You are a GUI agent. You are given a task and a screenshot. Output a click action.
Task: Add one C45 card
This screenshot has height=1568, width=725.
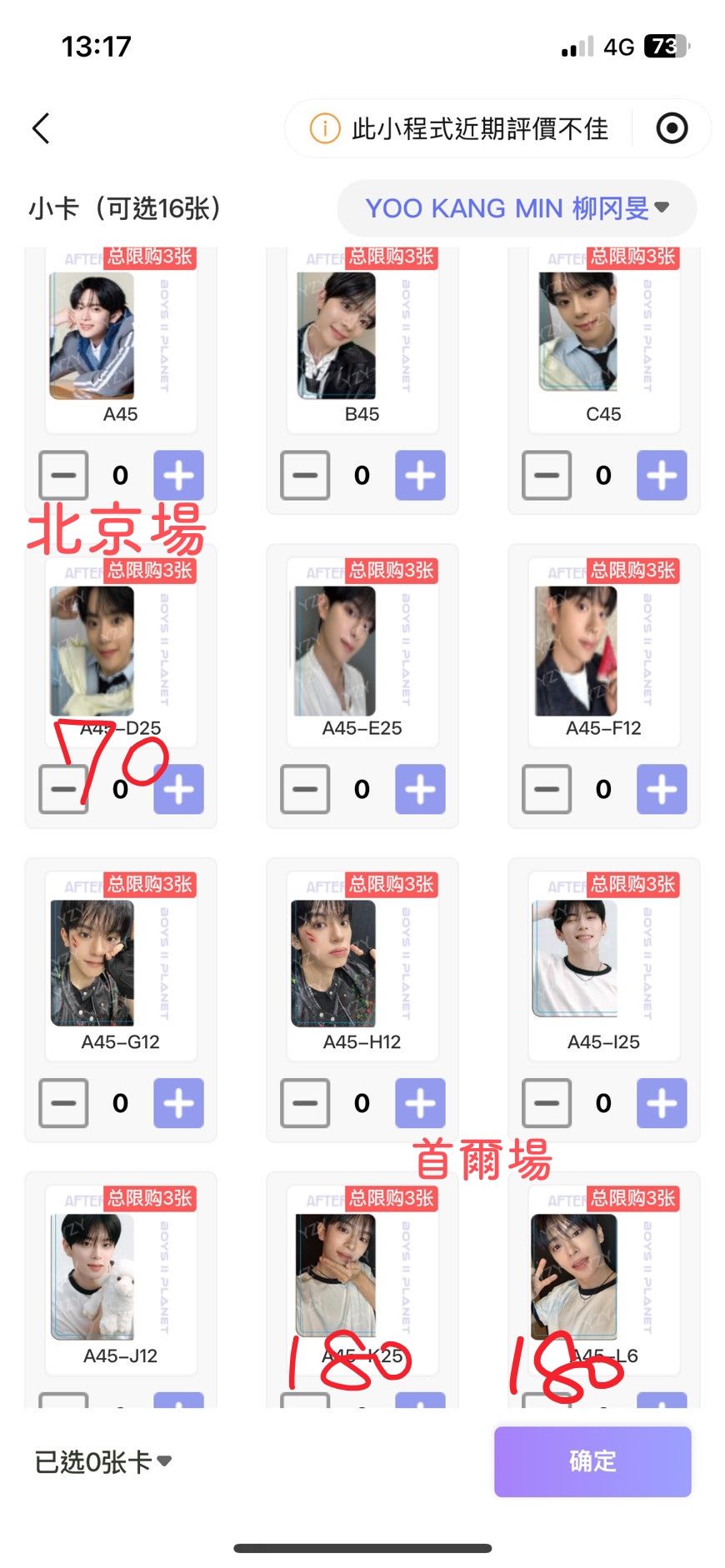point(662,476)
